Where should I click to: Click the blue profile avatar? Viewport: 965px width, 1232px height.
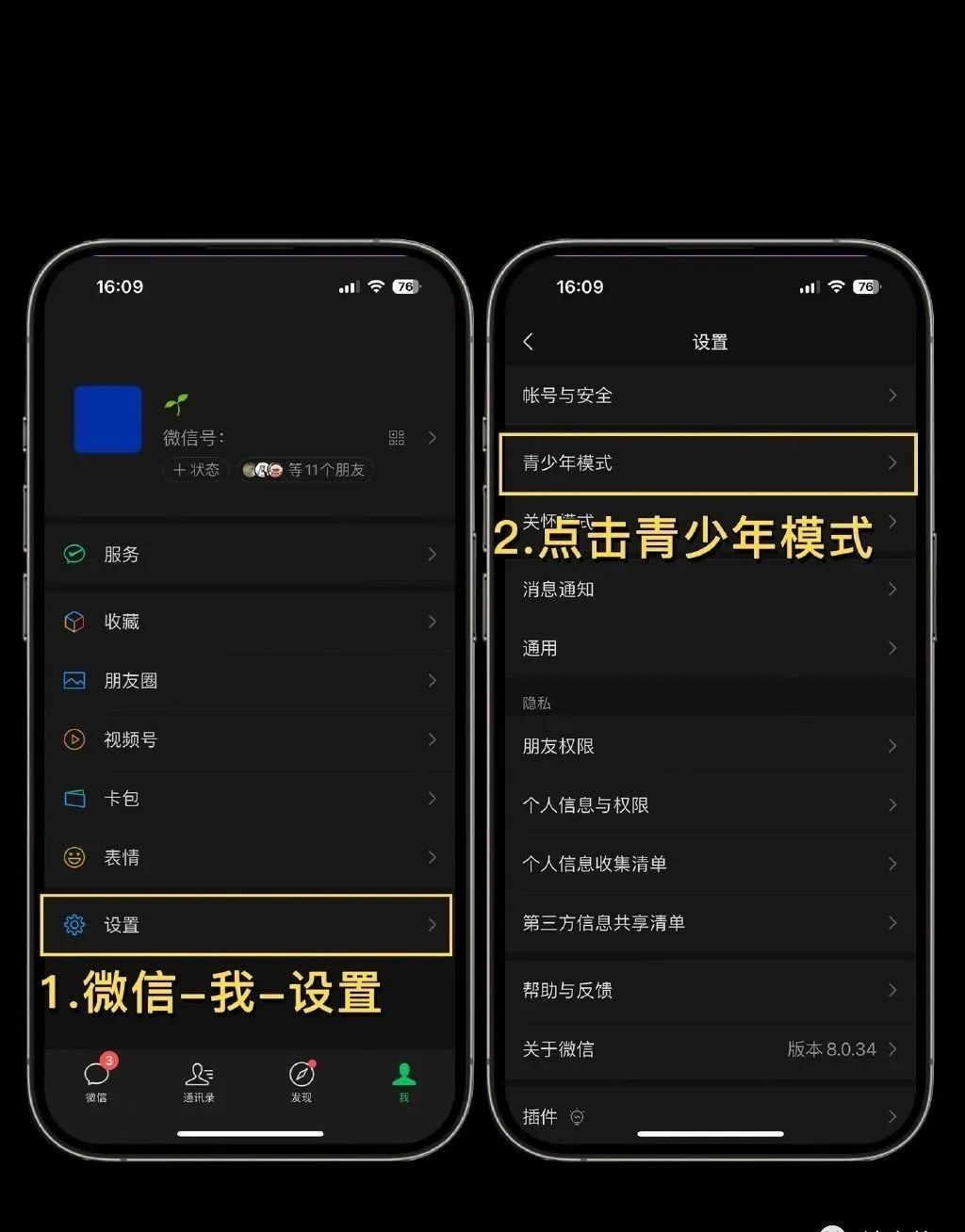point(106,418)
